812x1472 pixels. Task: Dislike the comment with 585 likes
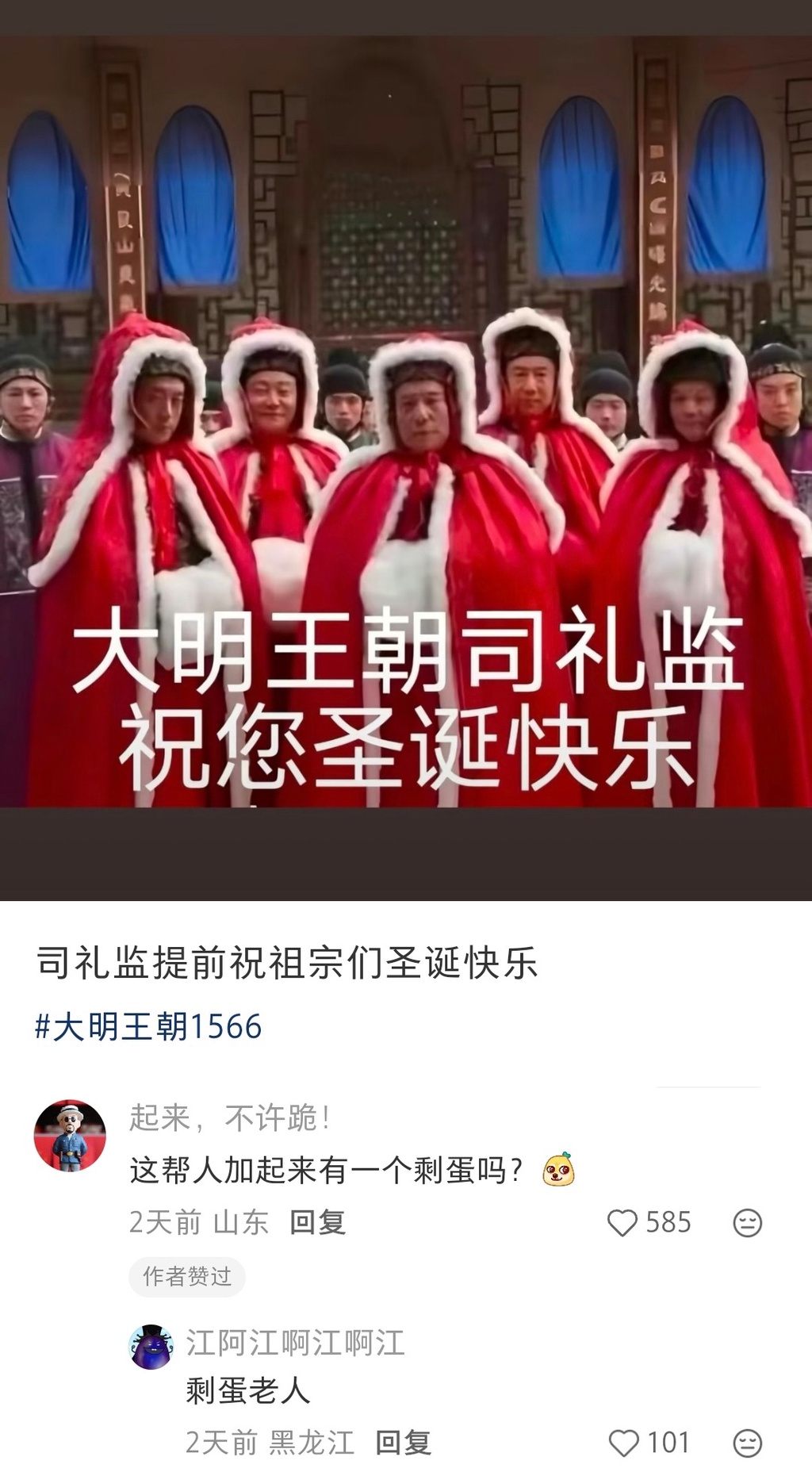(747, 1223)
